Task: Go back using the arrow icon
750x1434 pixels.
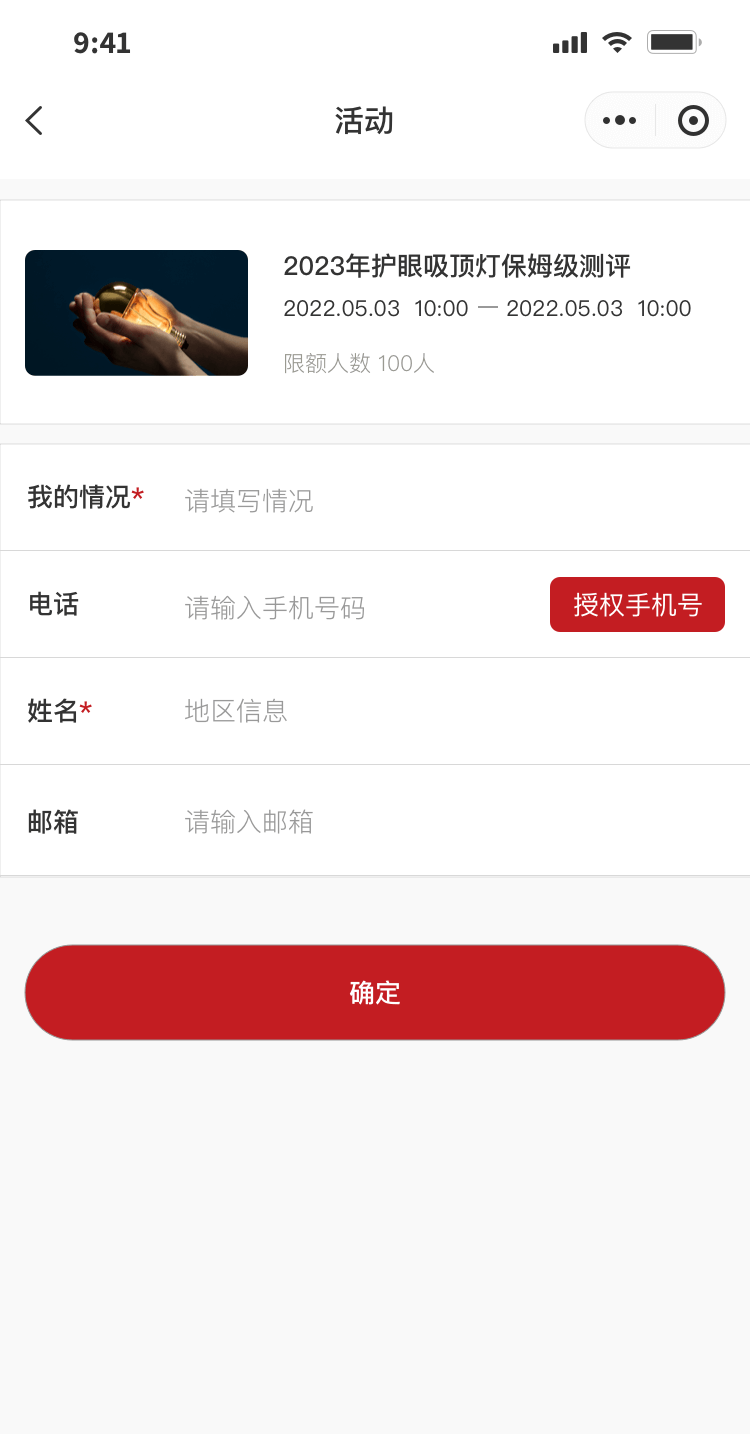Action: tap(35, 121)
